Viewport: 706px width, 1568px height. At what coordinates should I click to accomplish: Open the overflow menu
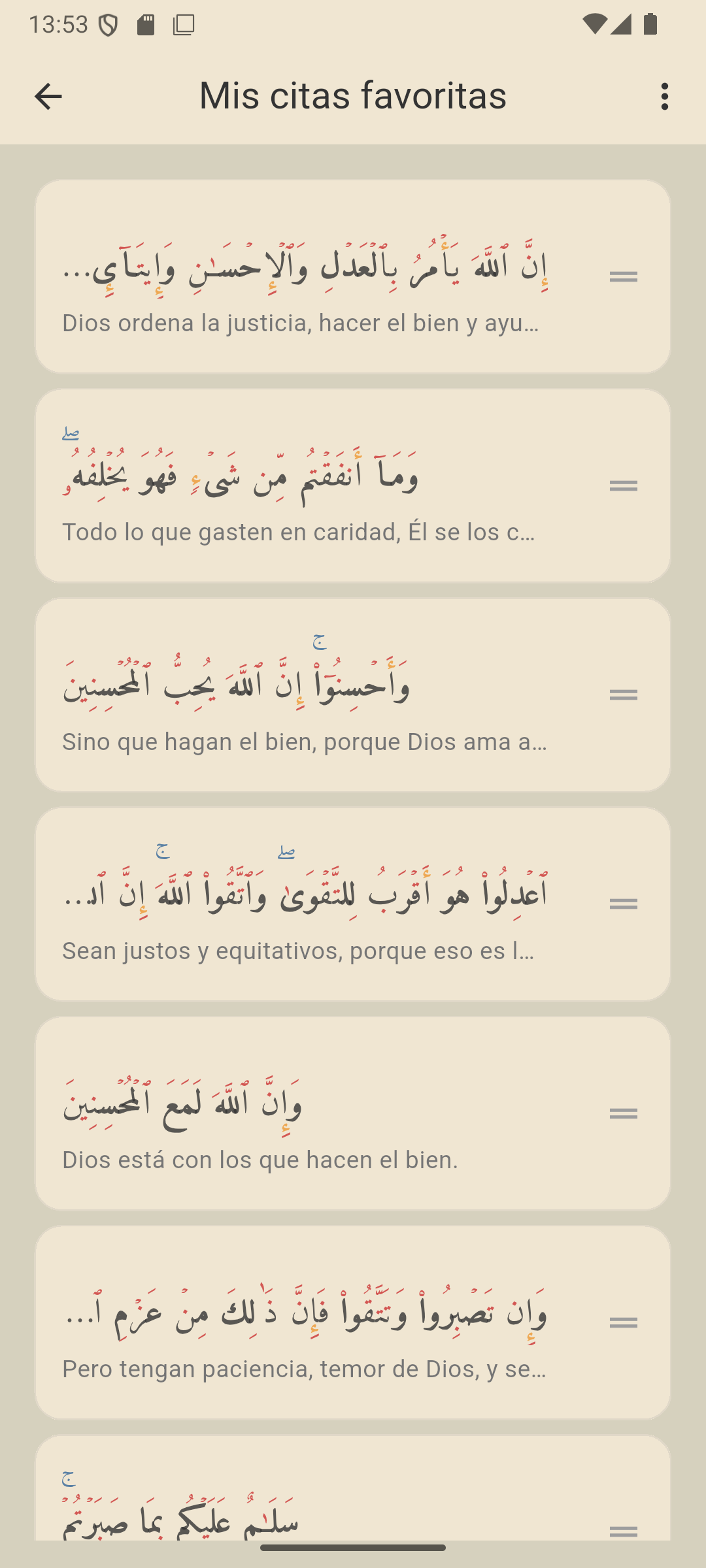(665, 96)
